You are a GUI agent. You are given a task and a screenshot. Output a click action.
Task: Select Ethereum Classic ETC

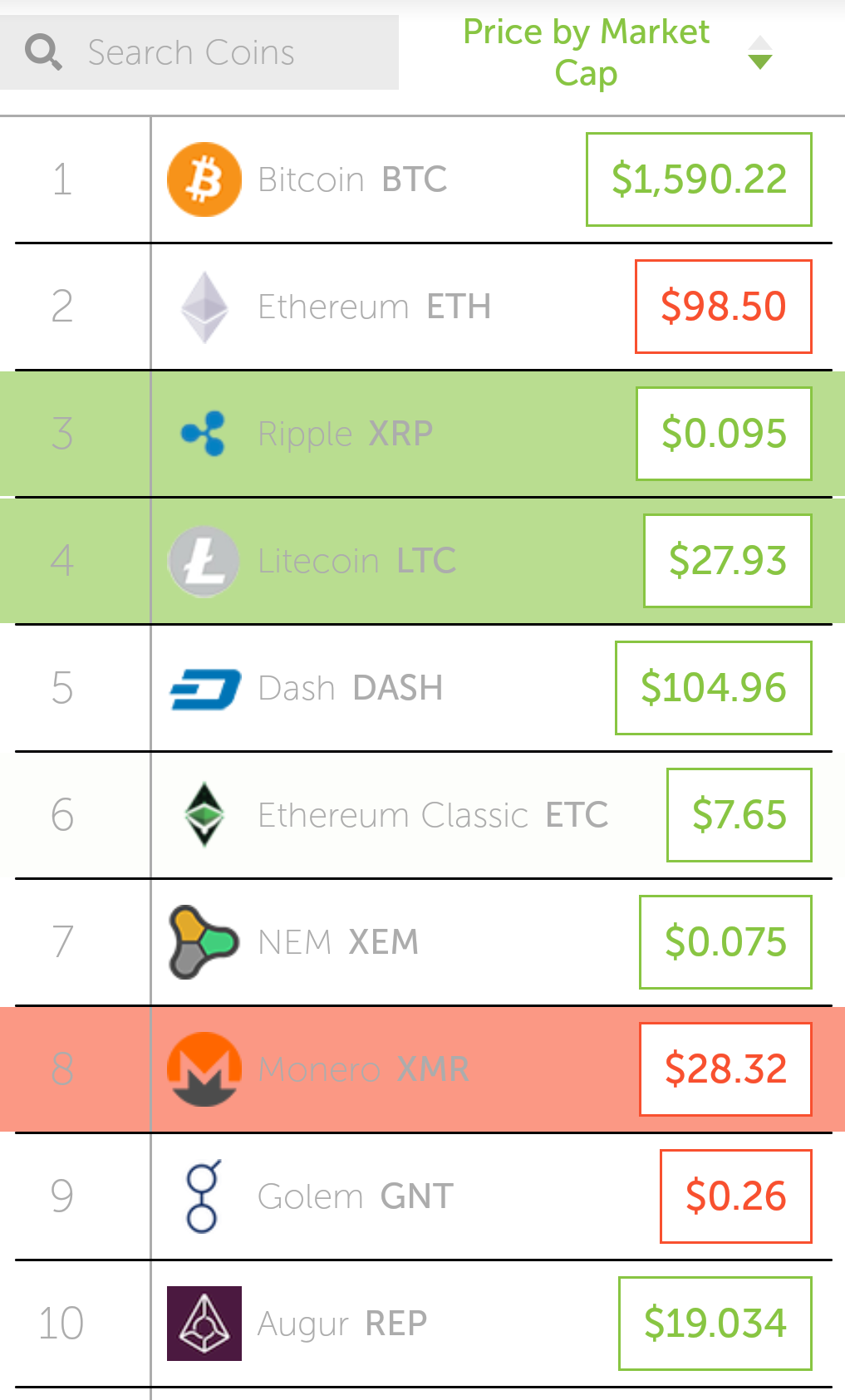click(432, 815)
